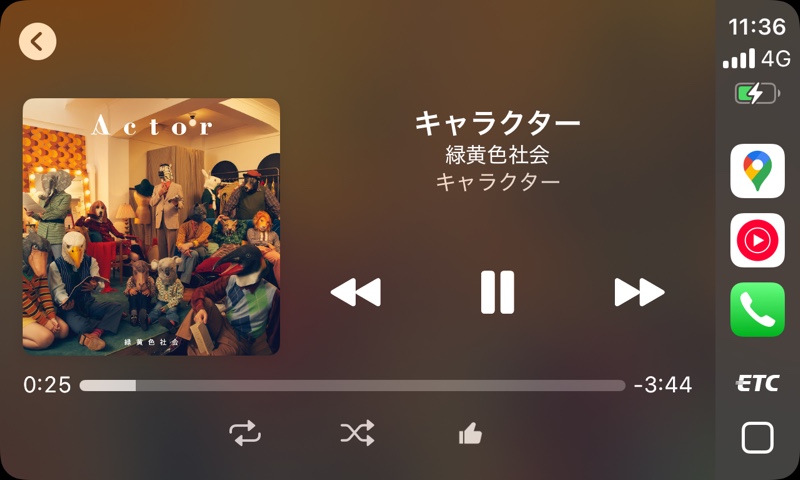Screen dimensions: 800x480
Task: Like the current song with thumbs up
Action: [470, 433]
